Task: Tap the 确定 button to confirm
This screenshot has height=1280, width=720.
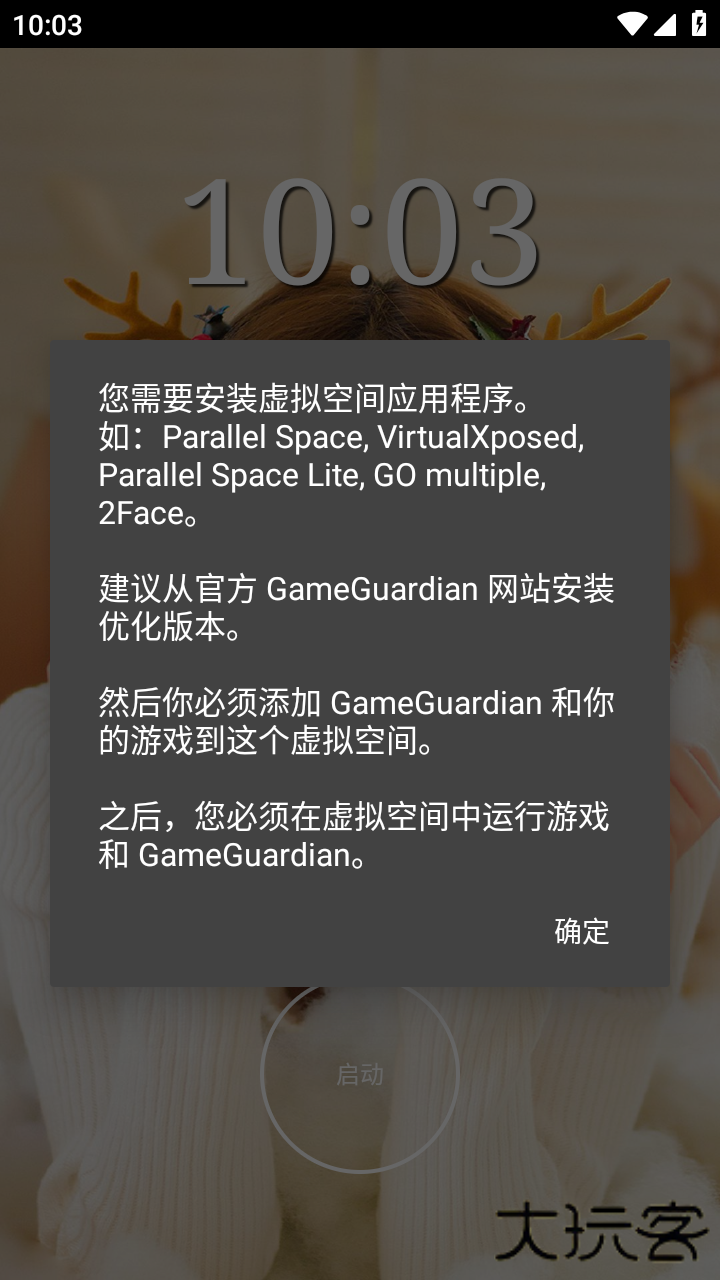Action: click(x=583, y=933)
